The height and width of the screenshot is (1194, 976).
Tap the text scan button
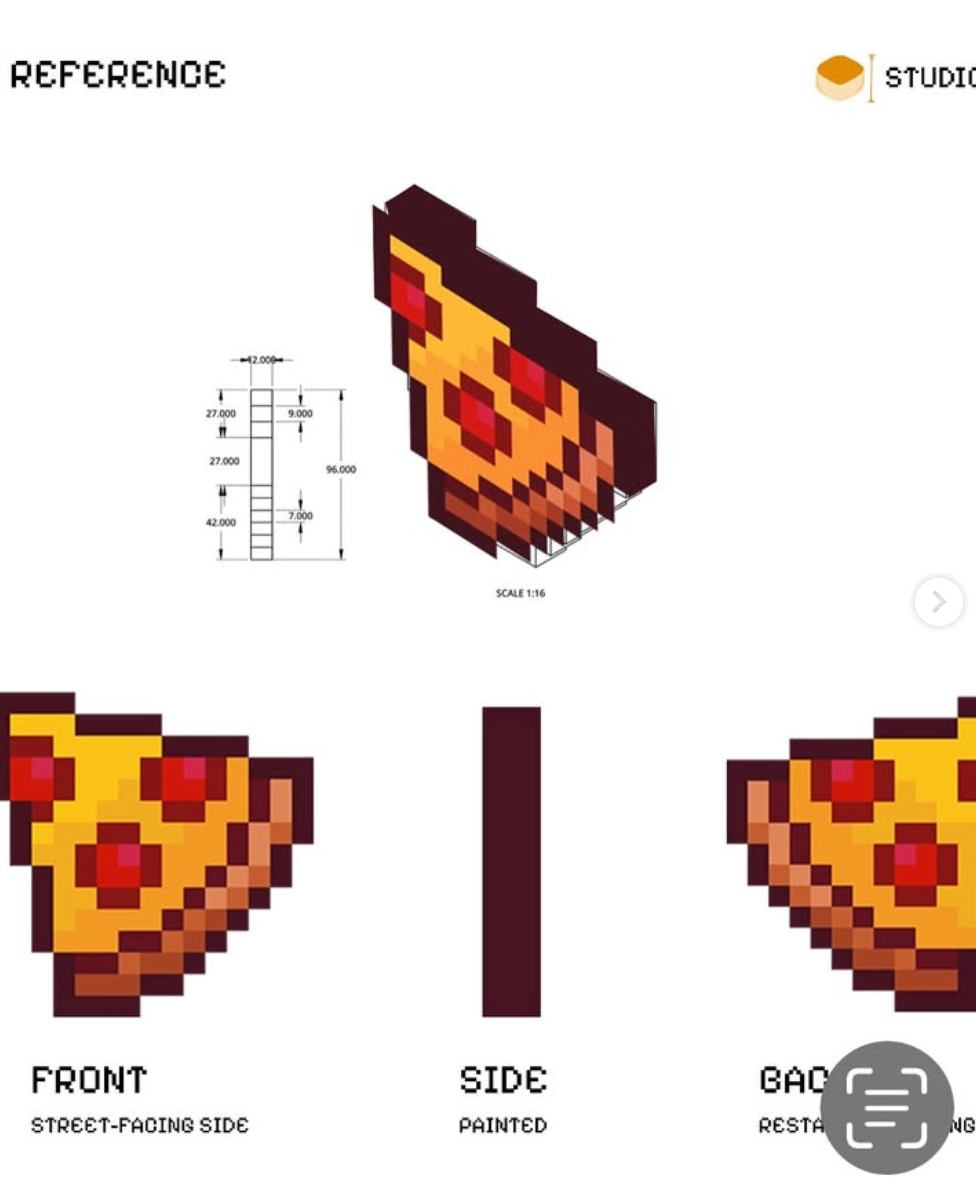click(887, 1107)
